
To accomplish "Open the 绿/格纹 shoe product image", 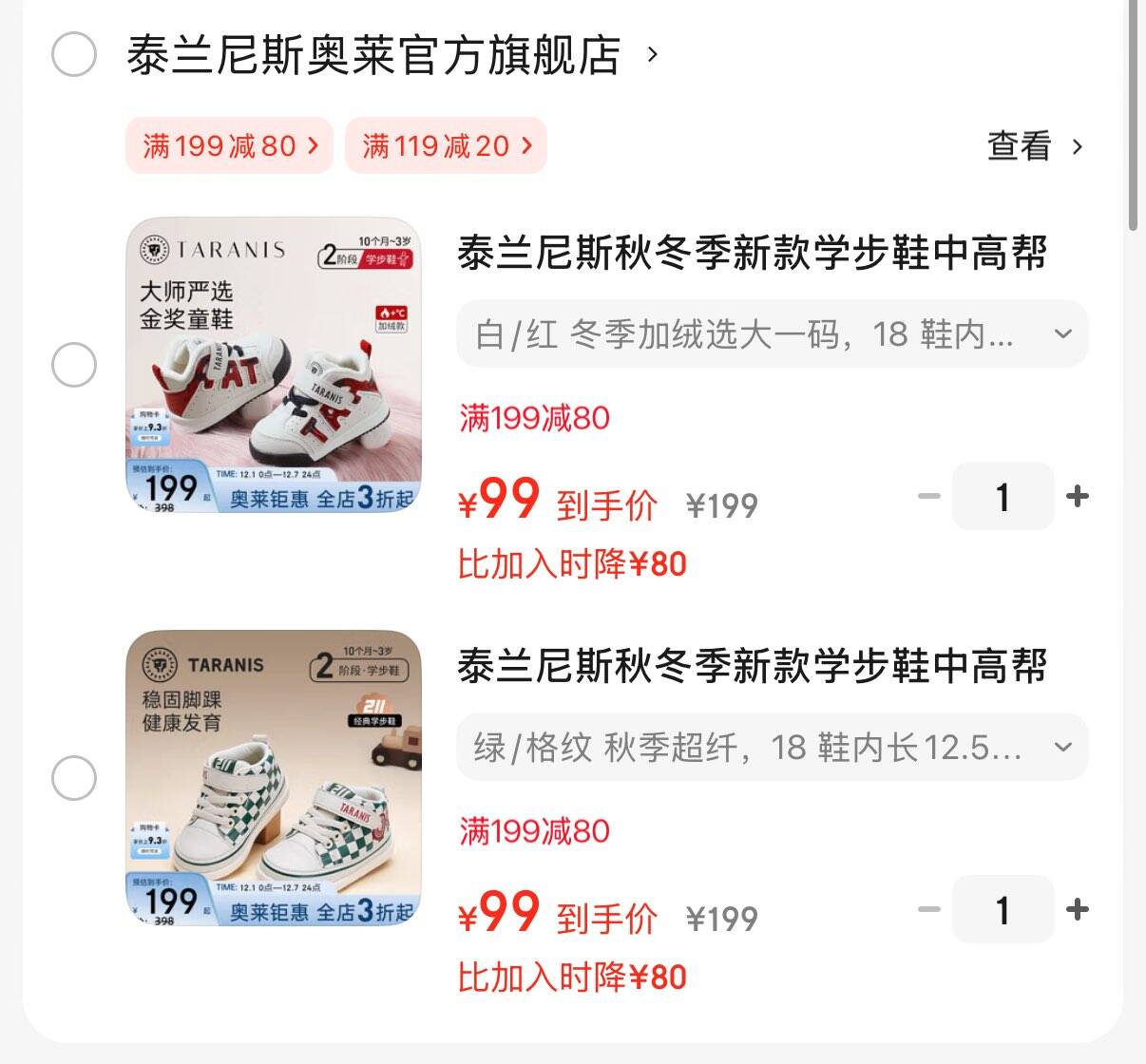I will pos(274,778).
